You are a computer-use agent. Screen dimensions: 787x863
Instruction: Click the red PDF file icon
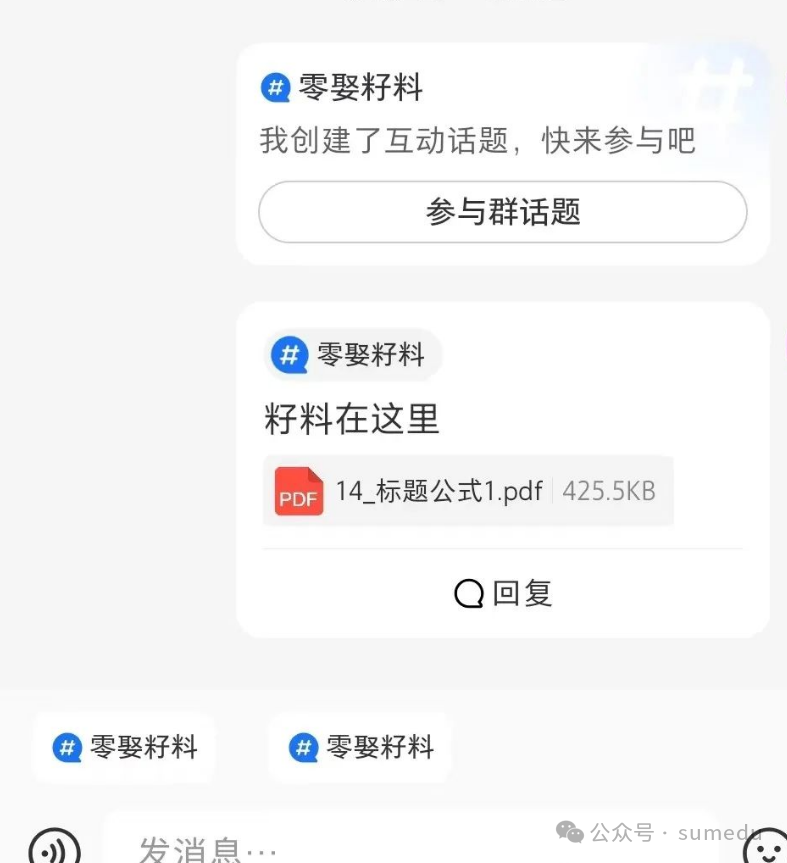(297, 491)
